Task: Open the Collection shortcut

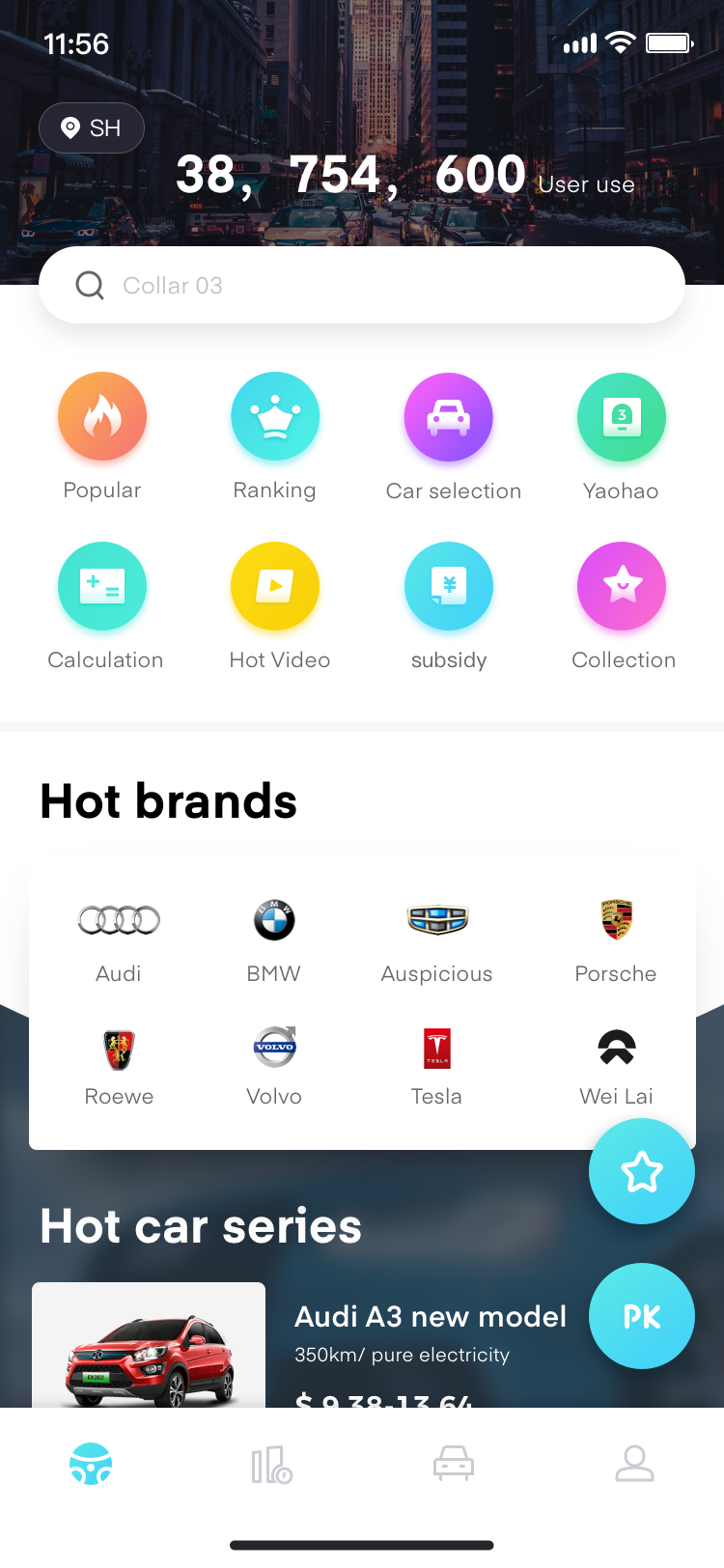Action: [x=623, y=606]
